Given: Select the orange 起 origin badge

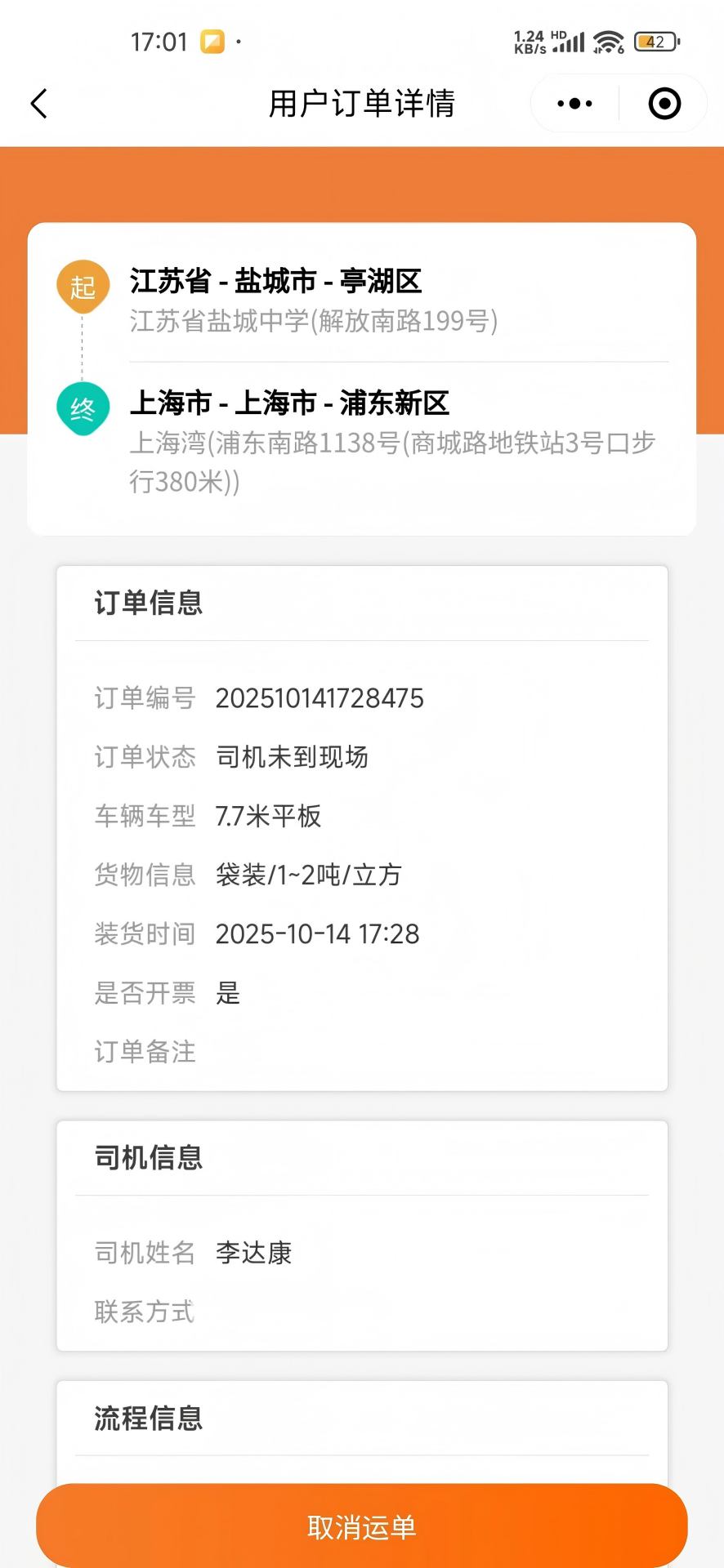Looking at the screenshot, I should [x=82, y=285].
